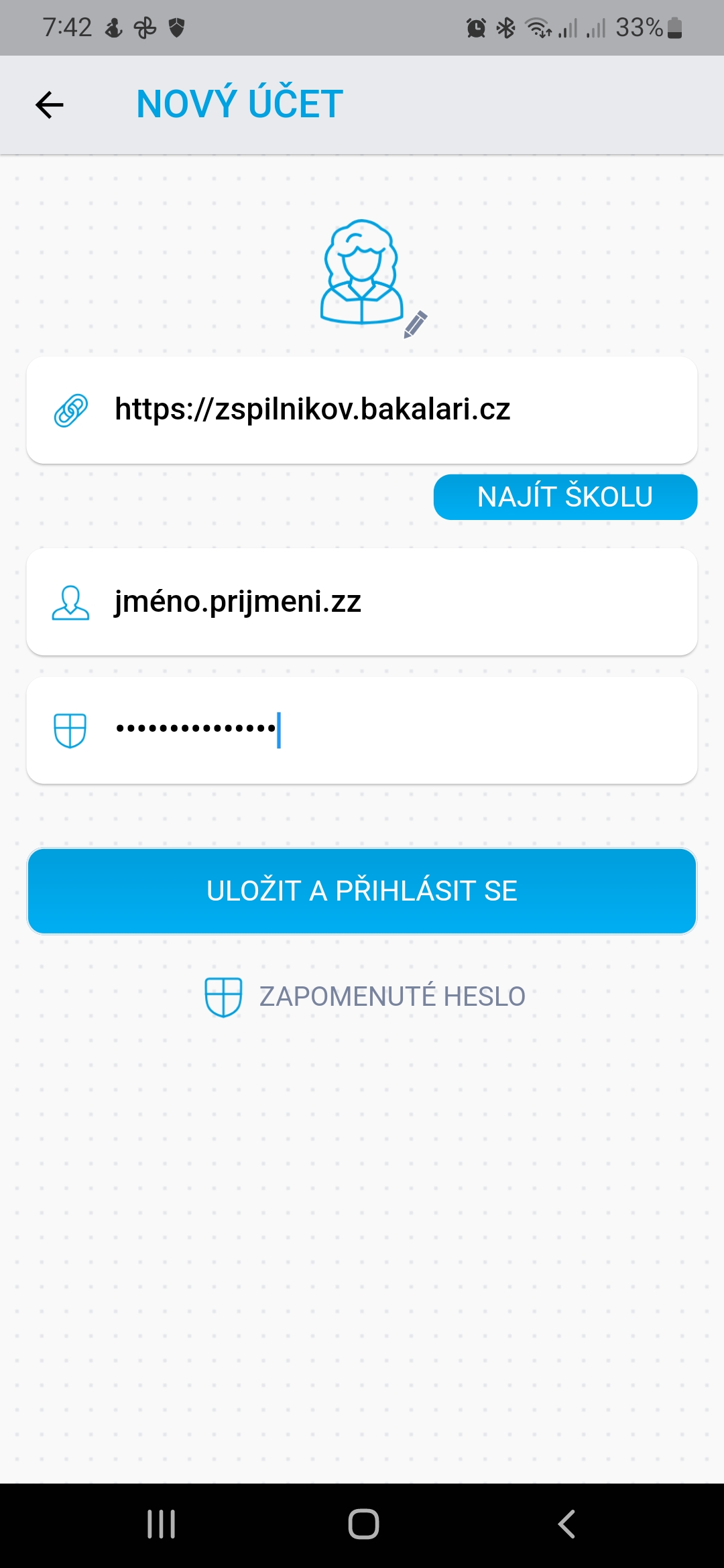Tap ULOŽIT A PŘIHLÁSIT SE
Screen dimensions: 724x1568
(x=362, y=891)
